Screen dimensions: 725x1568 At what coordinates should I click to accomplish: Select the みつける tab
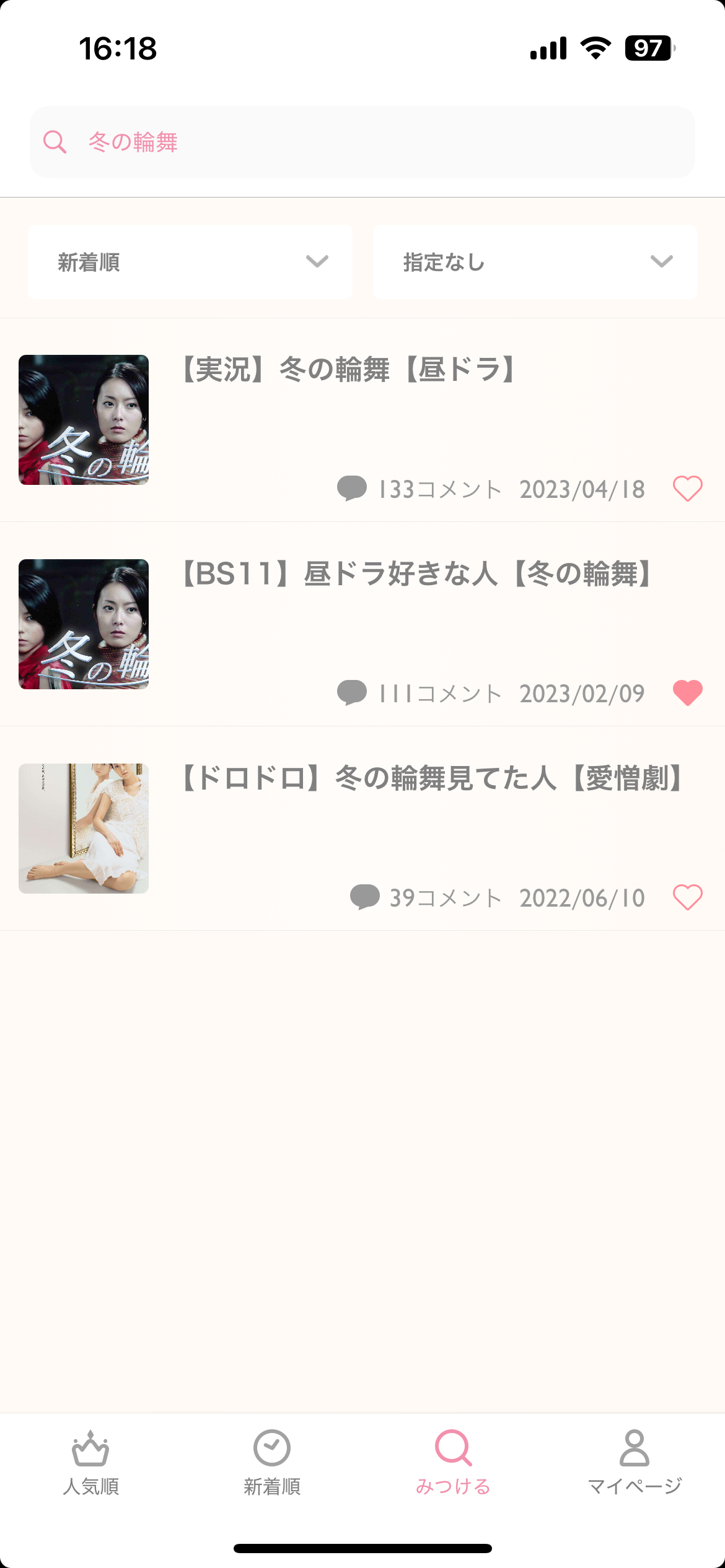pos(453,1463)
